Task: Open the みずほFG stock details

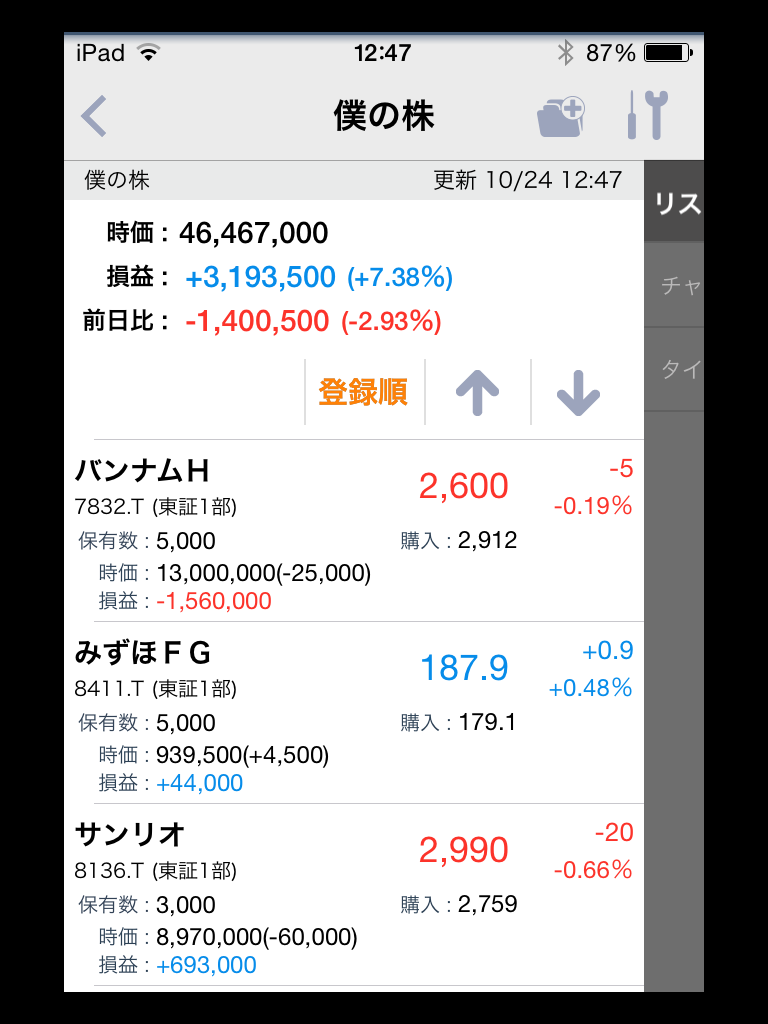Action: [354, 714]
